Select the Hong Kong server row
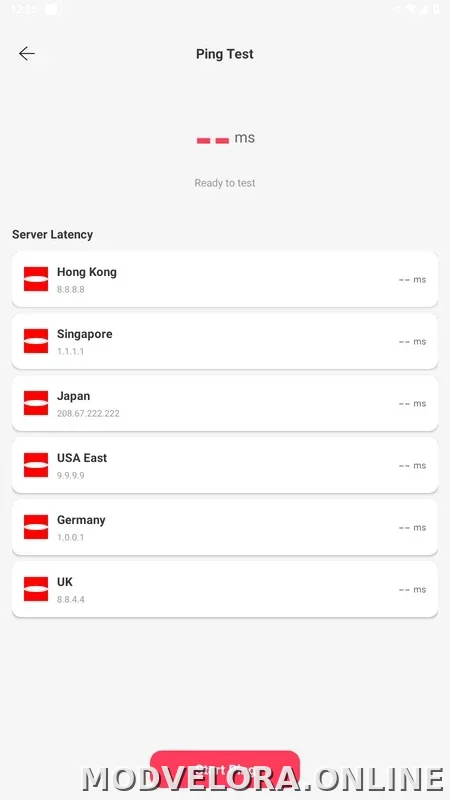This screenshot has width=450, height=800. [x=225, y=279]
